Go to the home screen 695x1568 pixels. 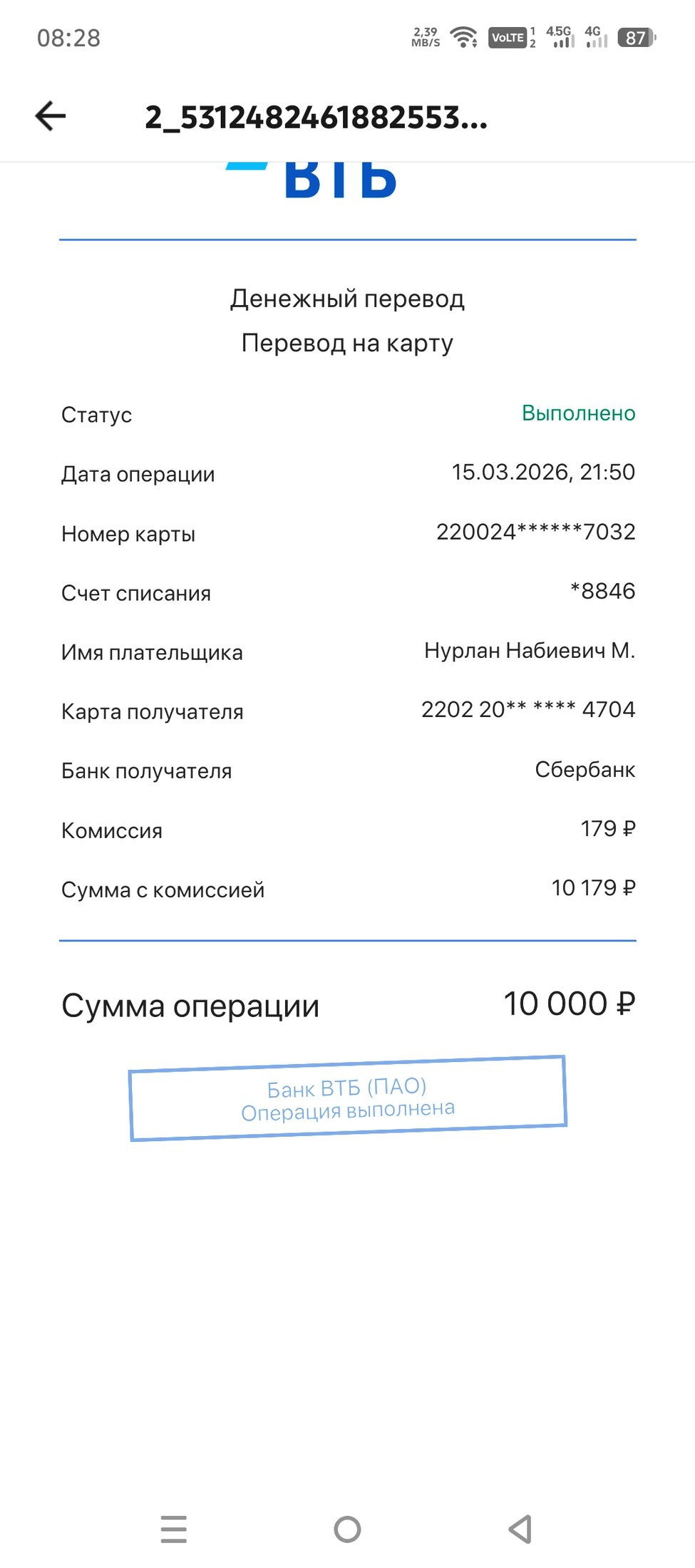click(x=347, y=1529)
